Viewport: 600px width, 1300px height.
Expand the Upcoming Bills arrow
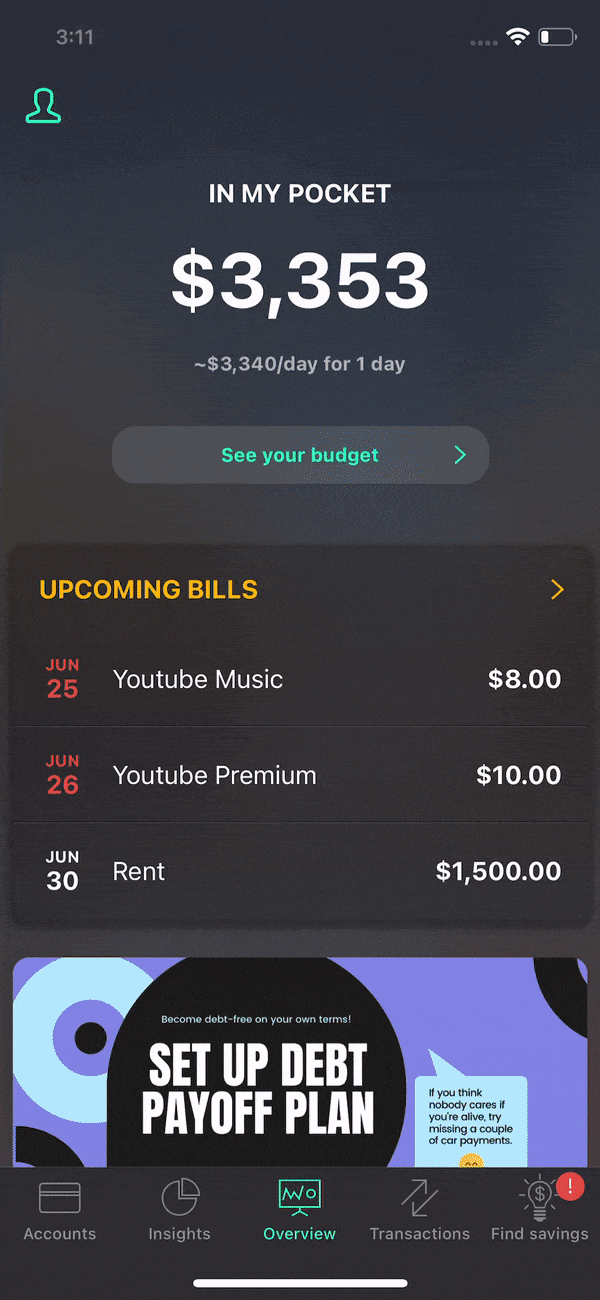pos(557,590)
